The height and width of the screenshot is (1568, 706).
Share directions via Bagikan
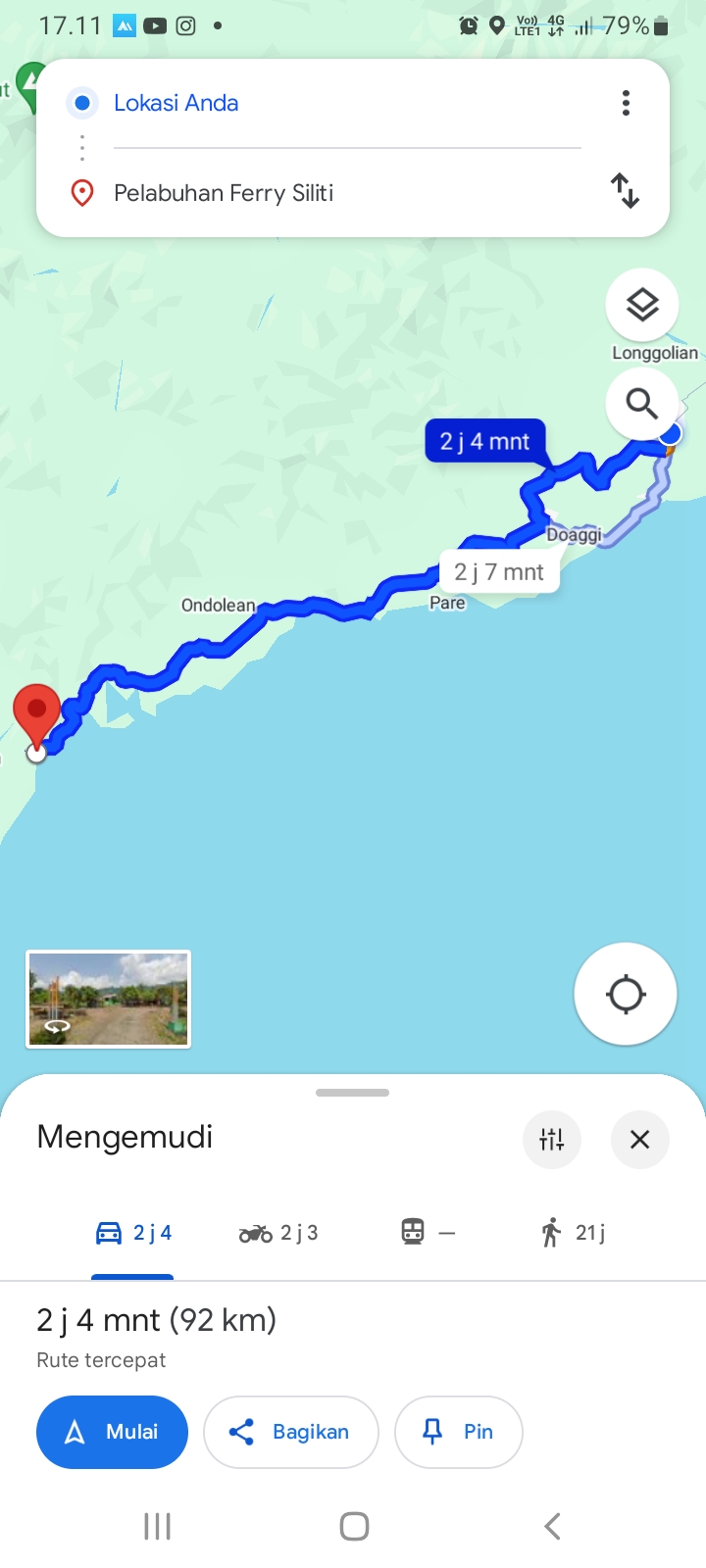click(x=290, y=1432)
